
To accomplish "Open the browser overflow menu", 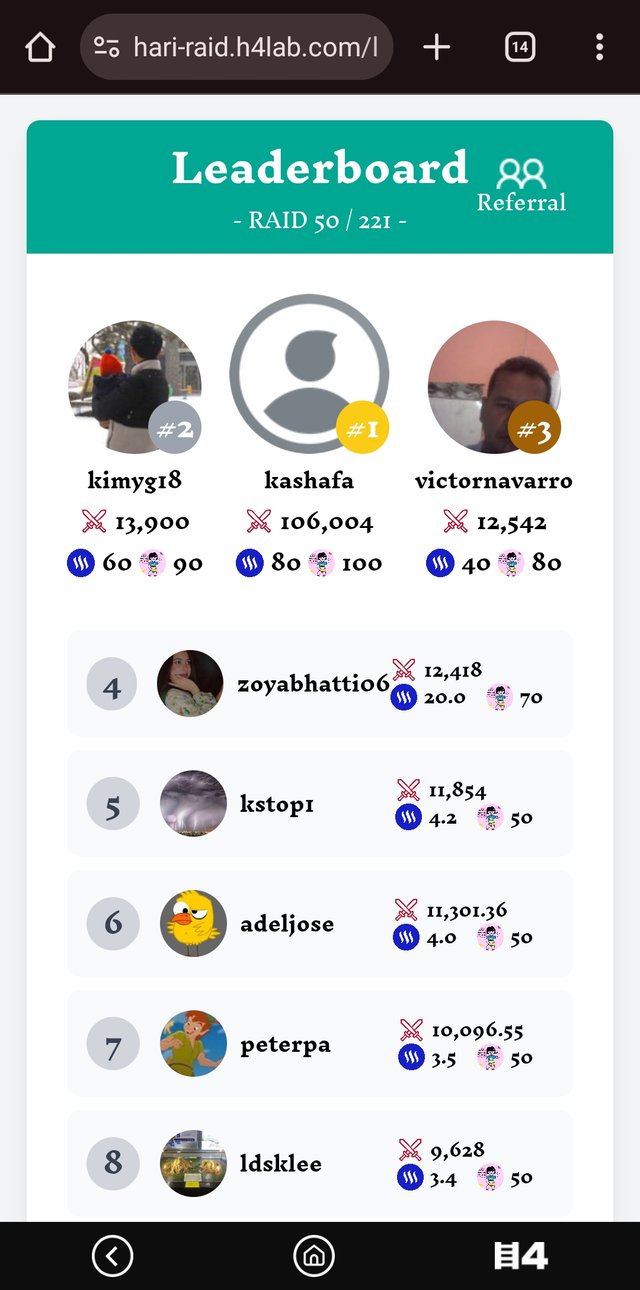I will 599,47.
